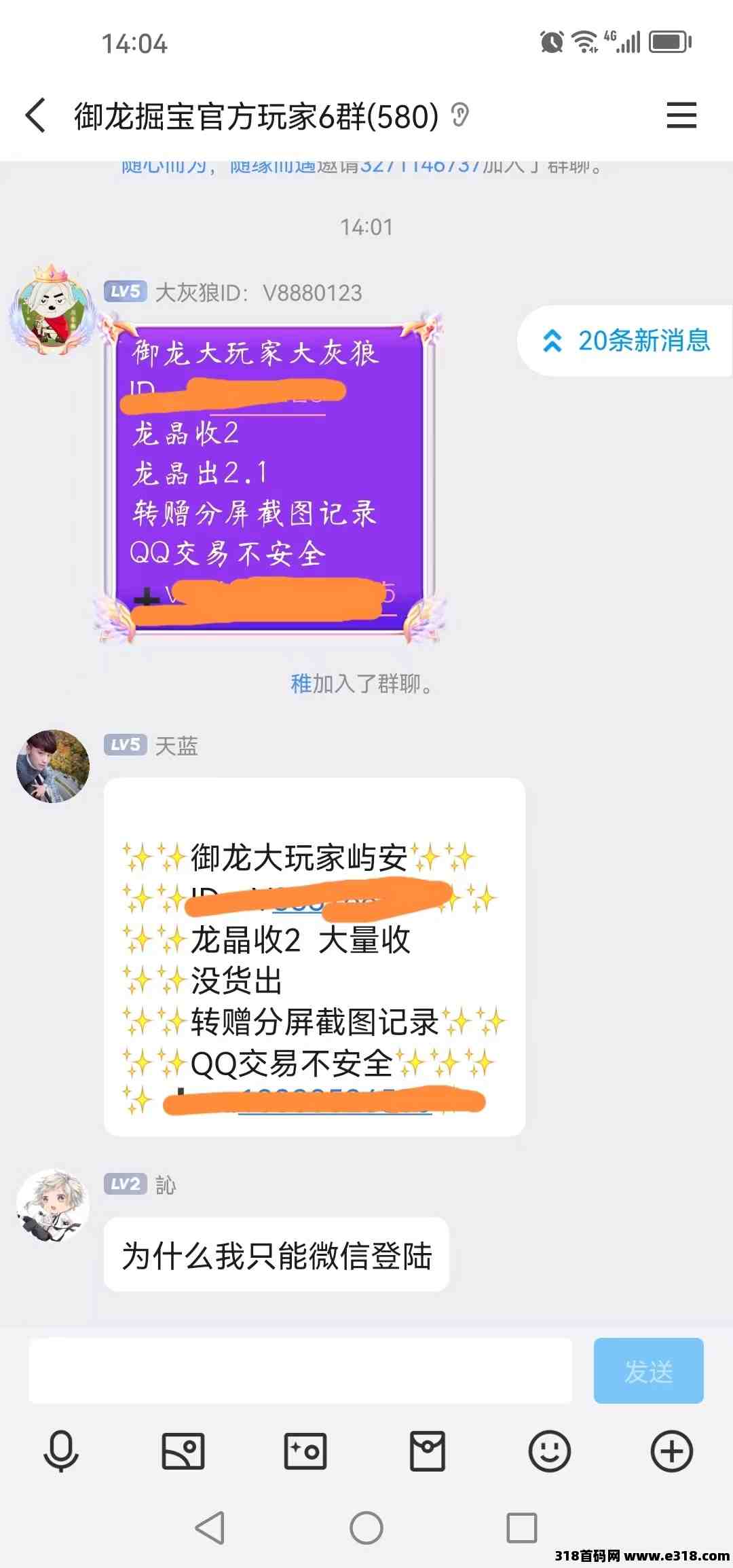
Task: Open the group menu with three lines
Action: pos(681,115)
